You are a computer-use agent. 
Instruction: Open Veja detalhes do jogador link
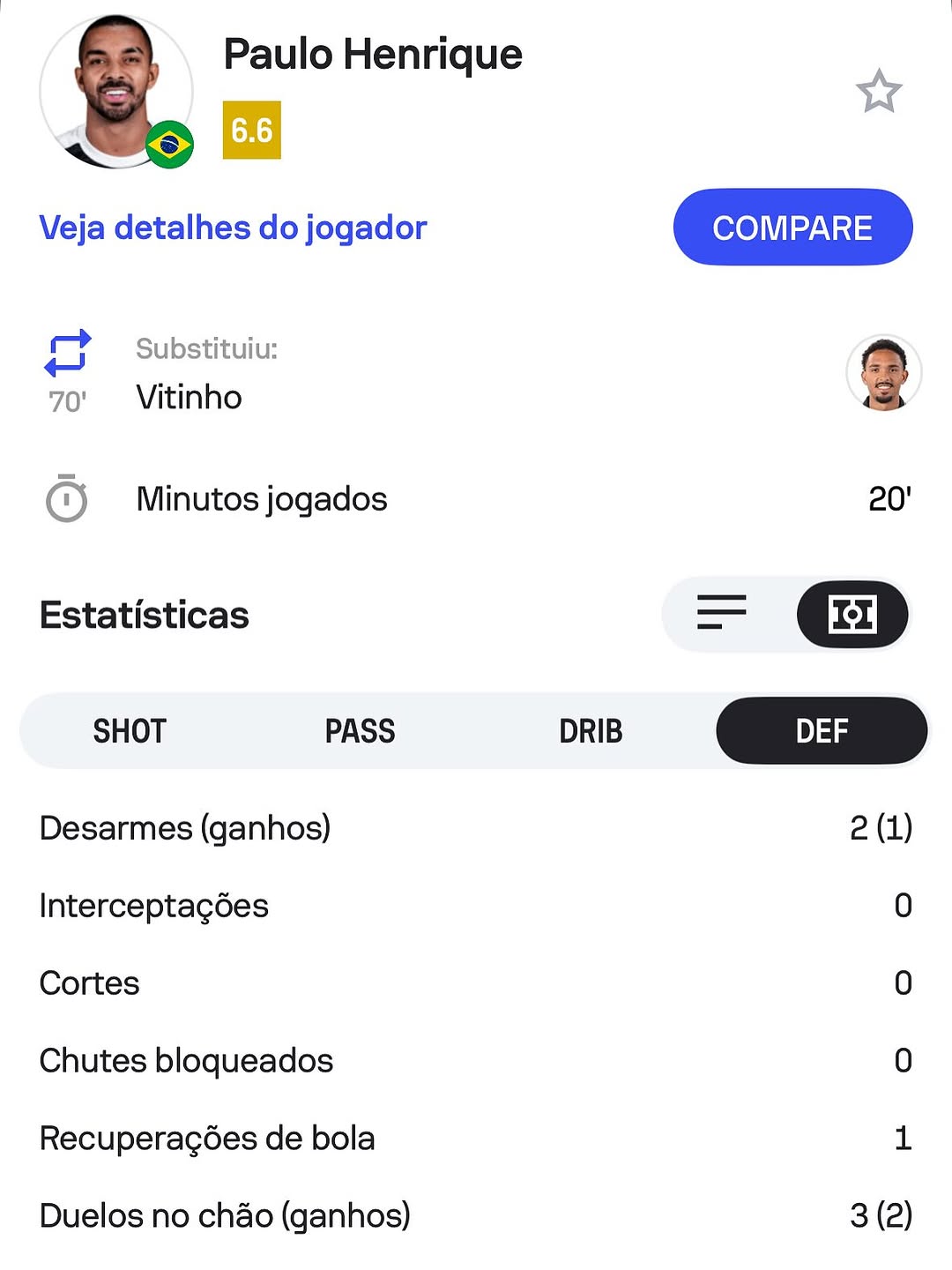pos(233,228)
